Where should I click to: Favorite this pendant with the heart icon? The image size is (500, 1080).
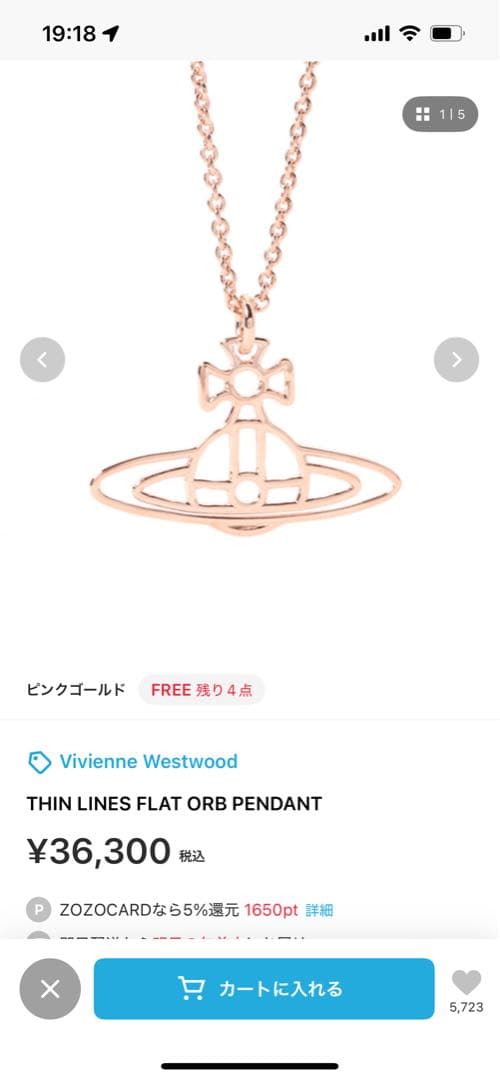(x=466, y=982)
